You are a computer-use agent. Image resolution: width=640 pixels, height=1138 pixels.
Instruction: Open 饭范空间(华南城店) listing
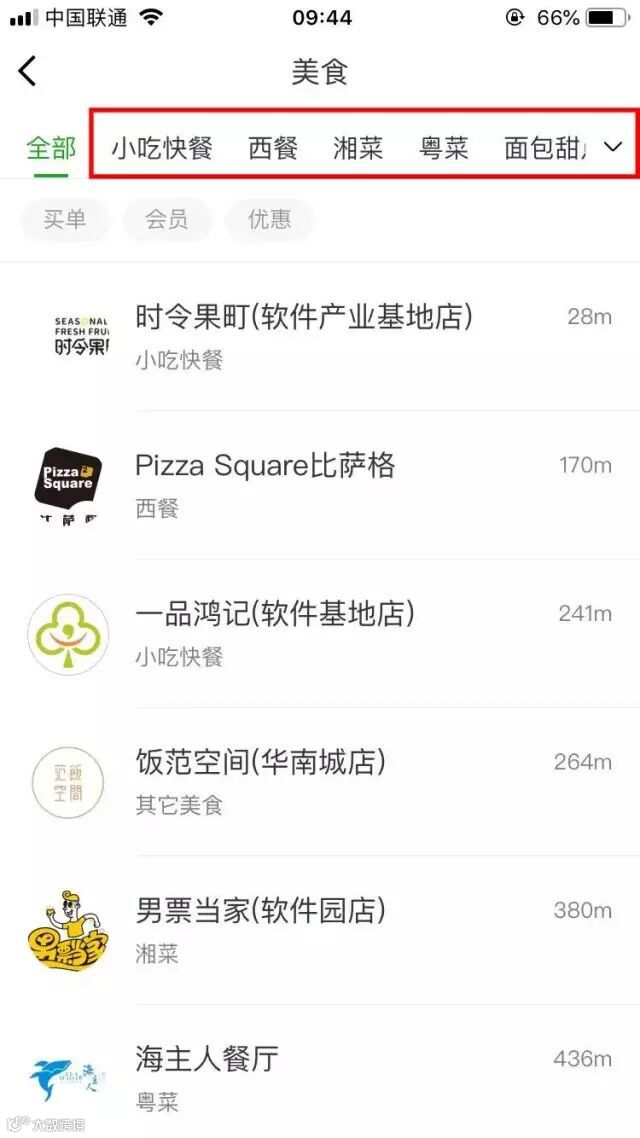pos(320,781)
